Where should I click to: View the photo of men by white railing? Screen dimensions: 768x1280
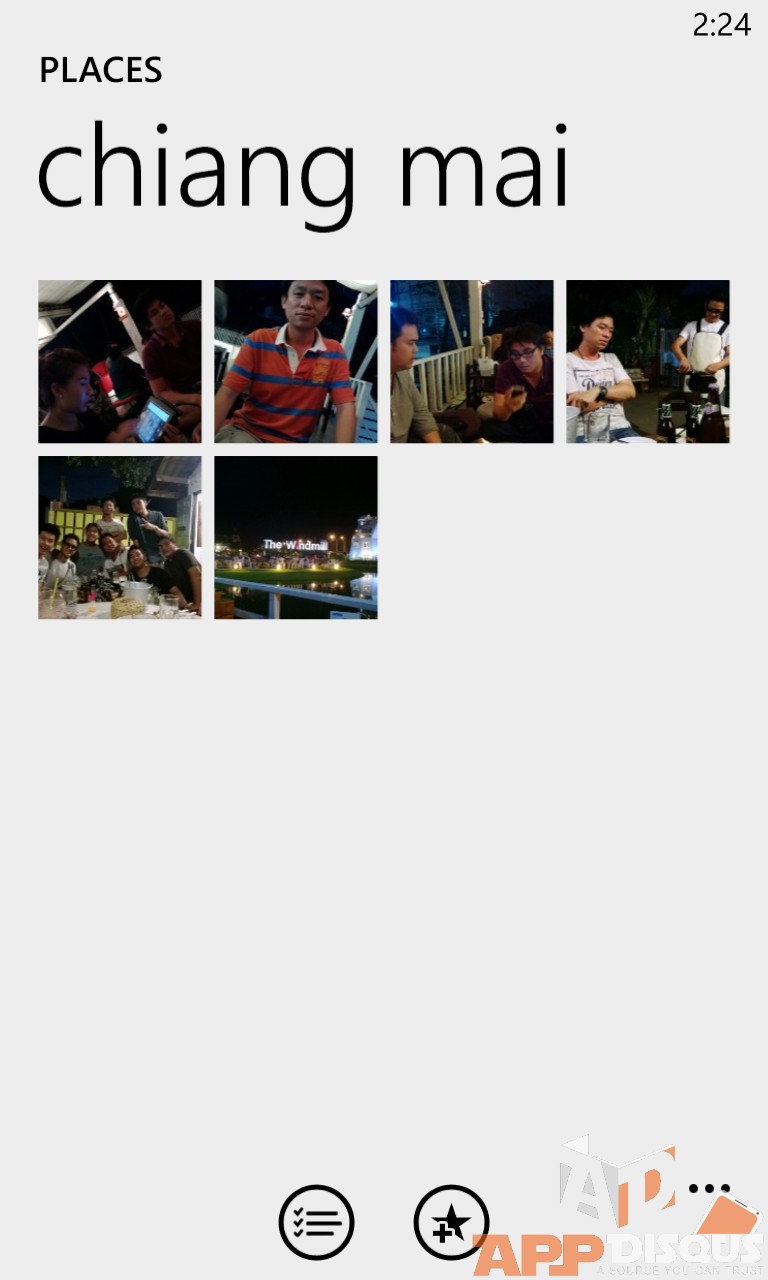point(472,361)
